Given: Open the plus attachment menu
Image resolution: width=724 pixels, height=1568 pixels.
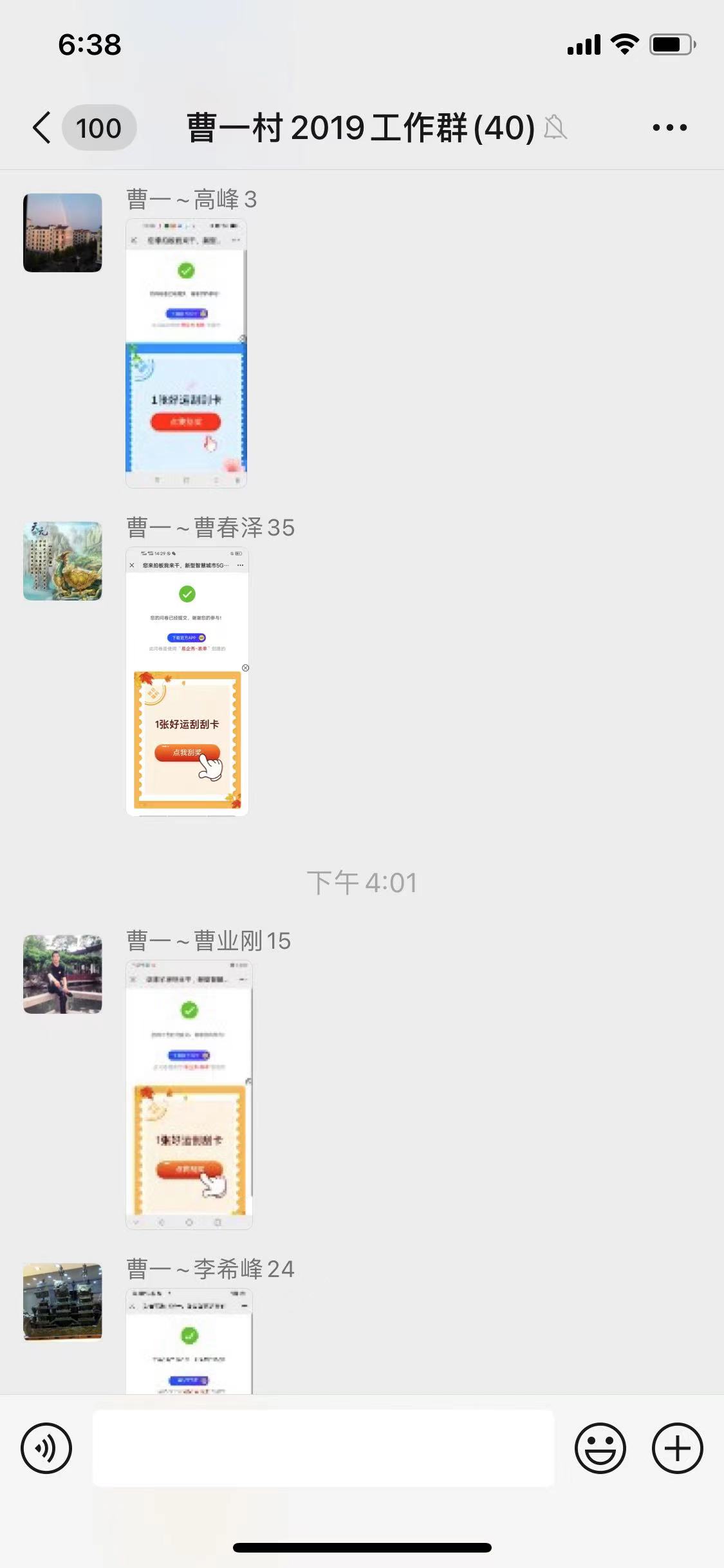Looking at the screenshot, I should [677, 1448].
